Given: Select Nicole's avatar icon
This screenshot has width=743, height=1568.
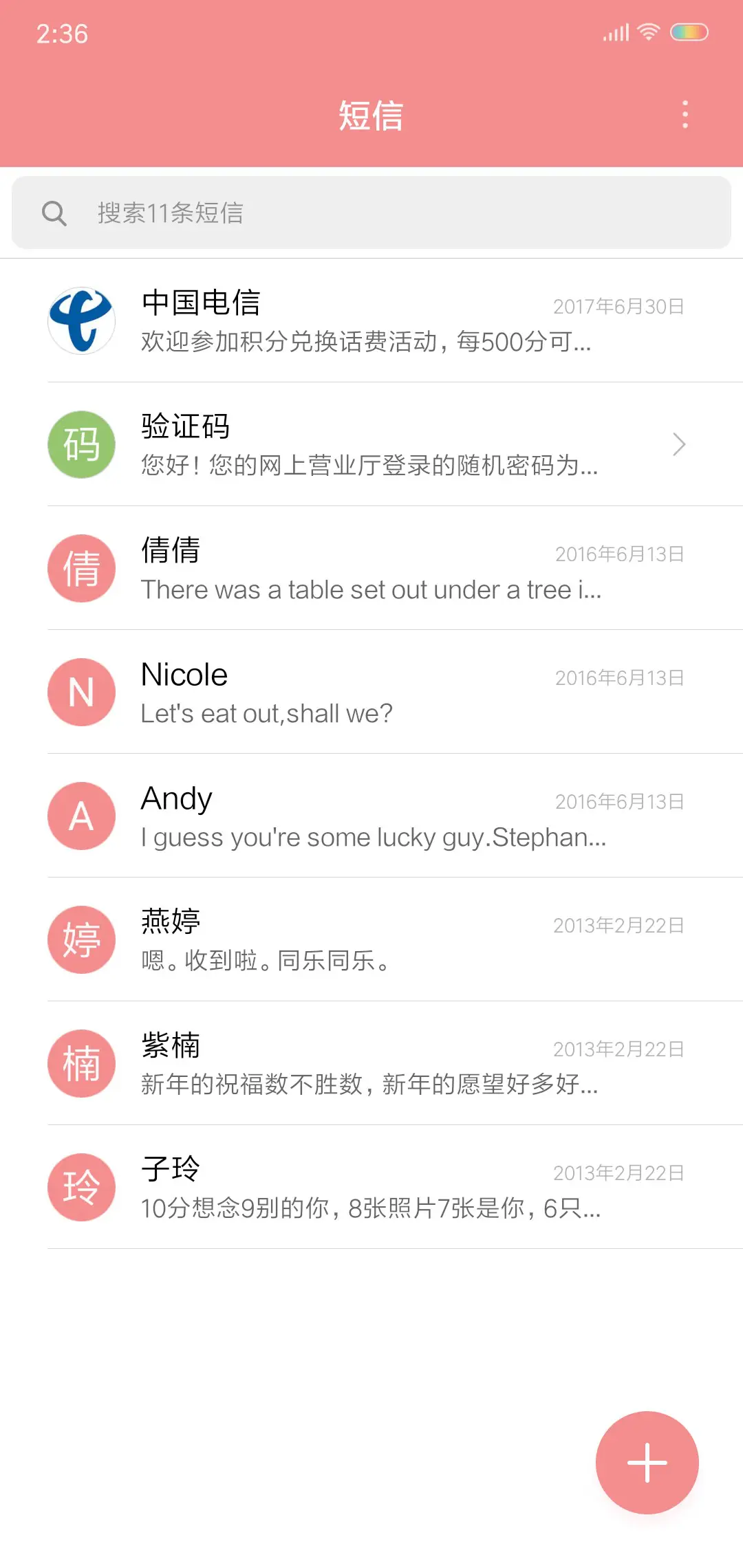Looking at the screenshot, I should (80, 693).
